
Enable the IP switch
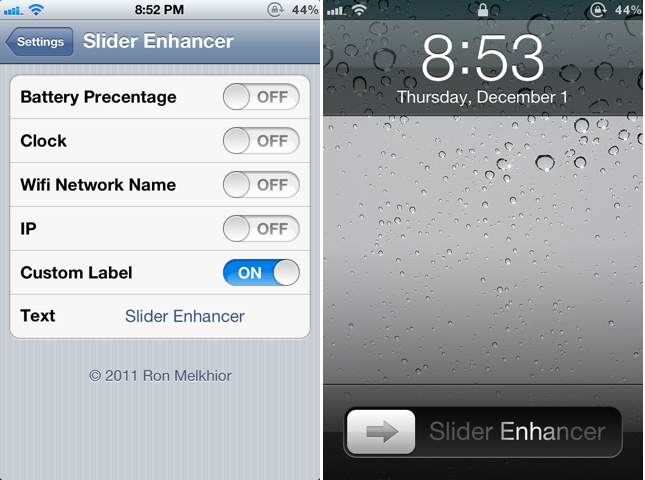pyautogui.click(x=260, y=229)
